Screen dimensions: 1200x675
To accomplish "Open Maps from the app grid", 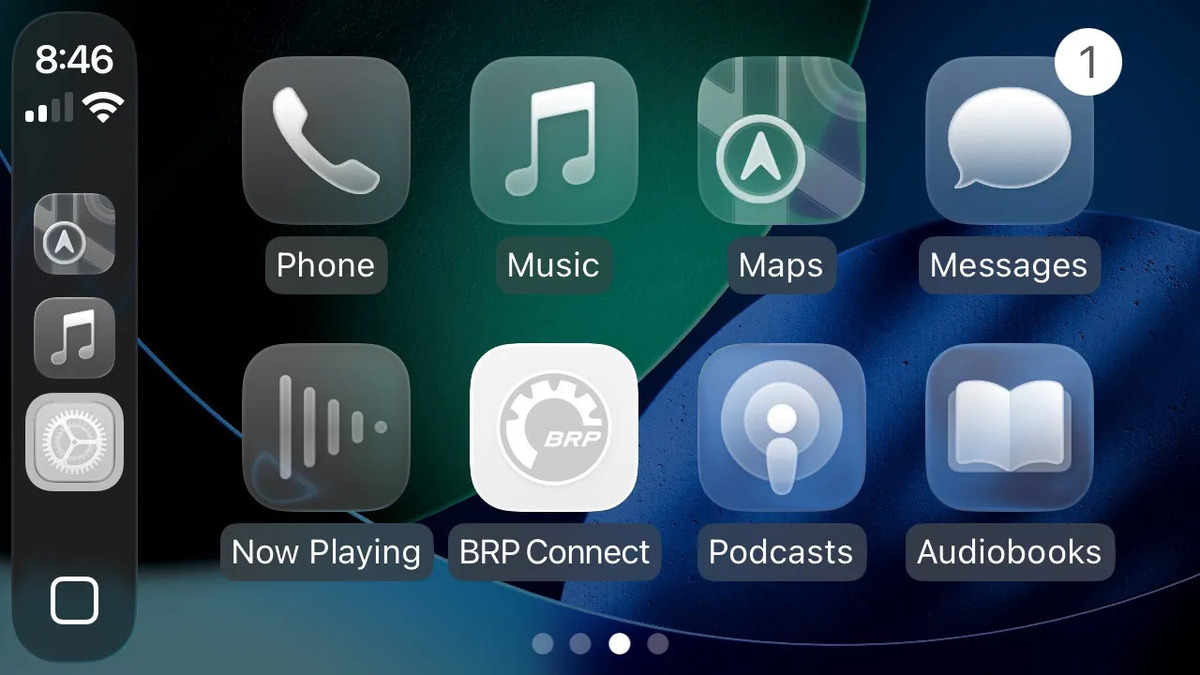I will pyautogui.click(x=781, y=140).
